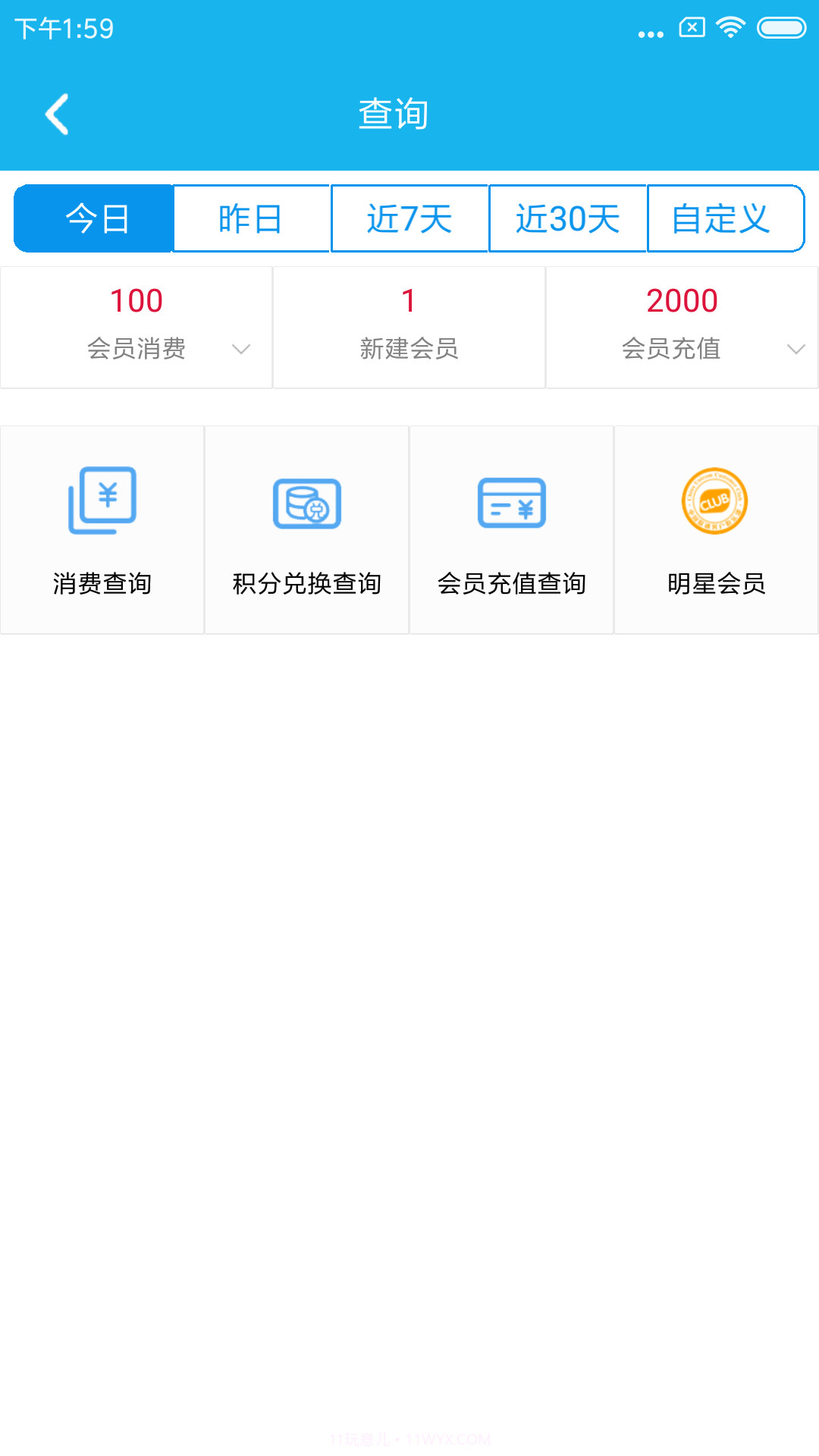Click the coins icon above 积分兑换查询
Screen dimensions: 819x1456
[306, 503]
